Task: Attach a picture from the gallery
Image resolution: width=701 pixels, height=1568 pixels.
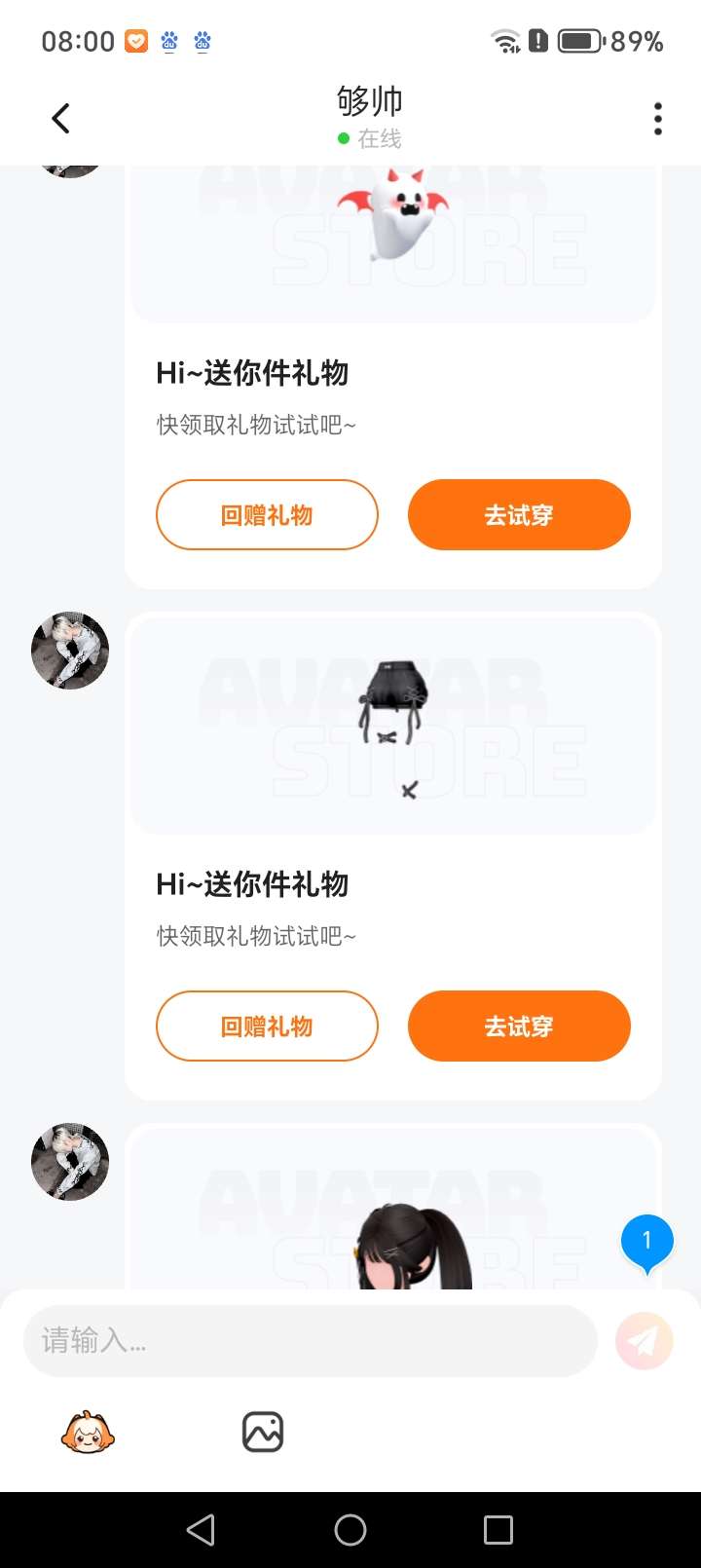Action: pos(263,1433)
